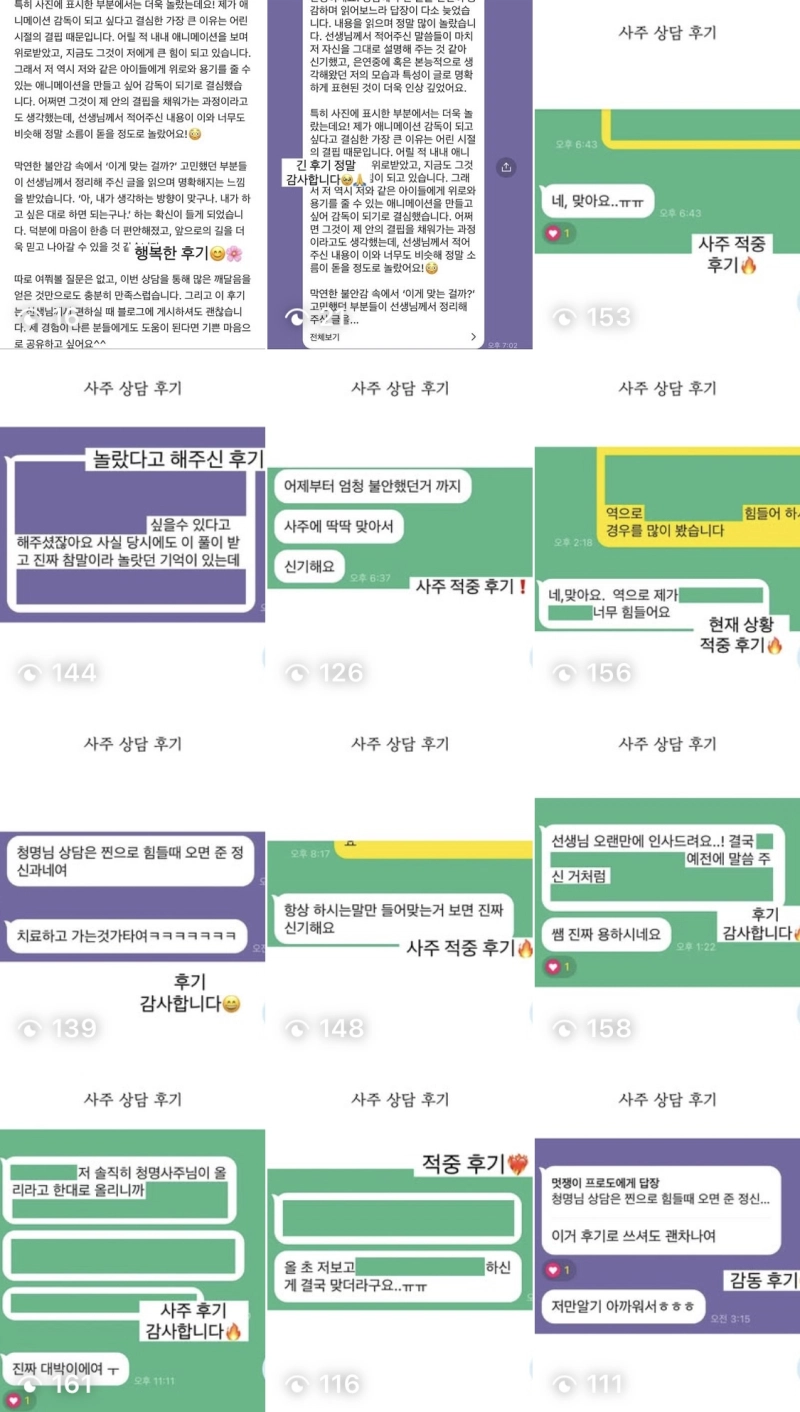
Task: Open the tile with 158 views
Action: pos(667,886)
